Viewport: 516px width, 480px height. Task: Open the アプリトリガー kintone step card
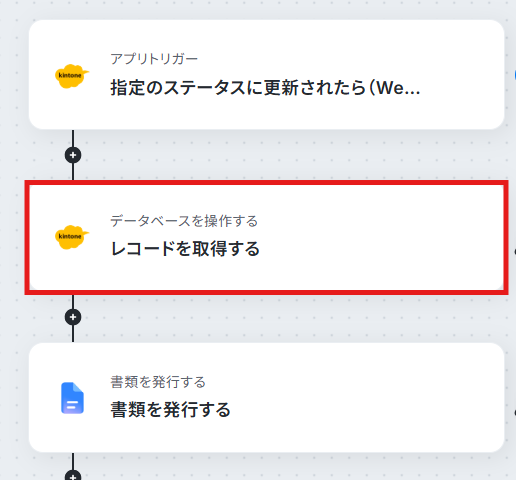coord(266,75)
